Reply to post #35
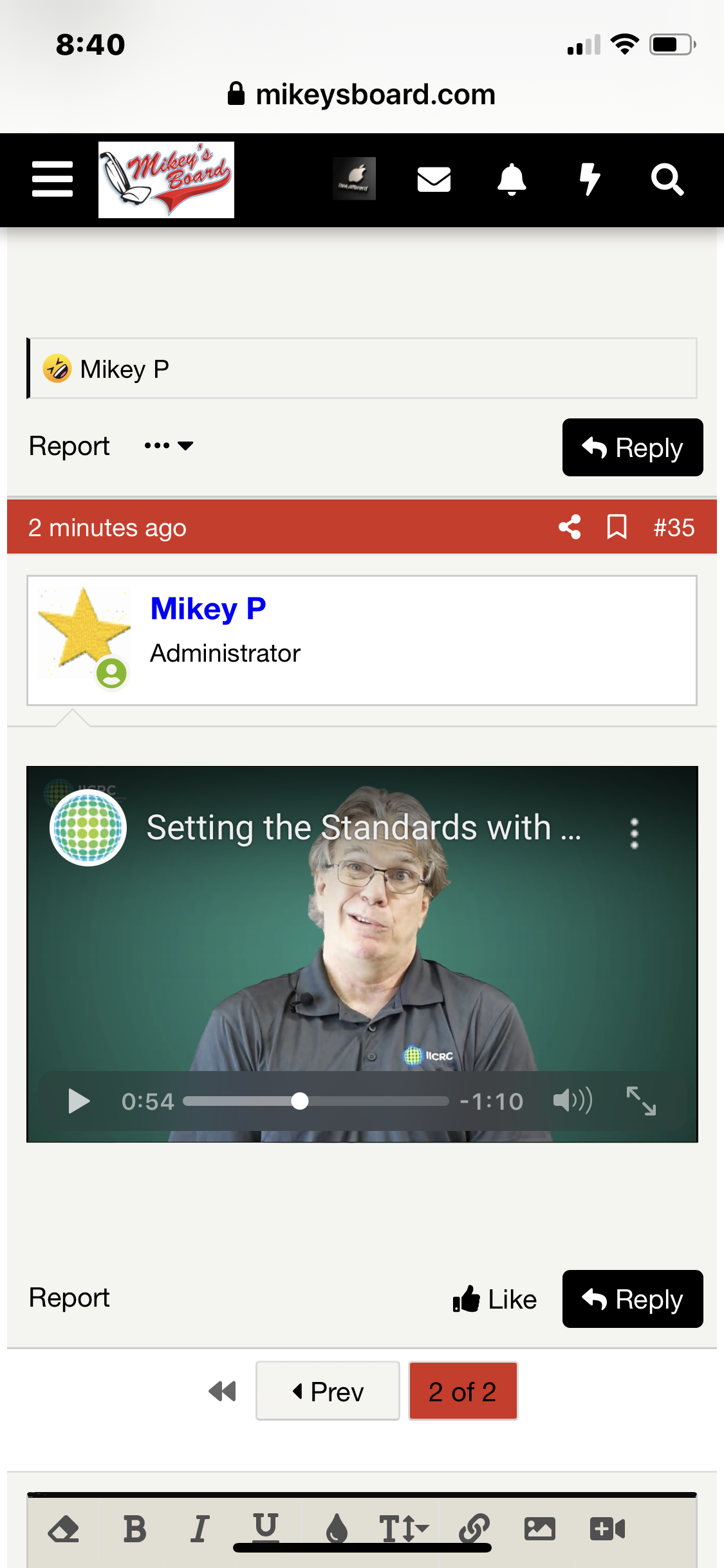The height and width of the screenshot is (1568, 724). 633,1299
